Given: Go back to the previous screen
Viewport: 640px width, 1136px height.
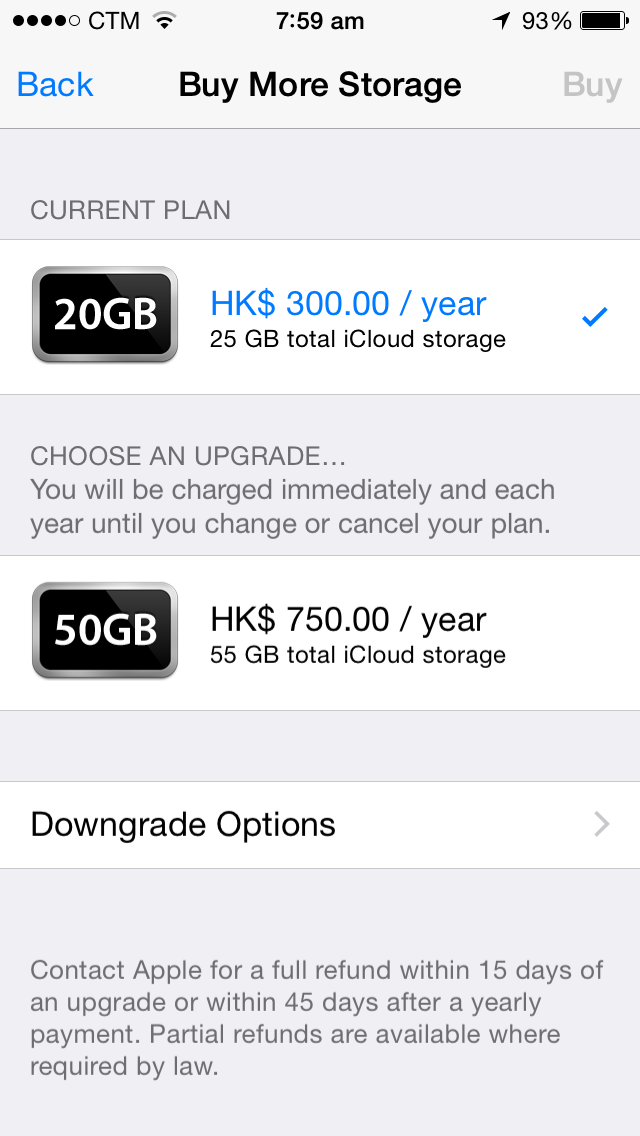Looking at the screenshot, I should point(55,85).
